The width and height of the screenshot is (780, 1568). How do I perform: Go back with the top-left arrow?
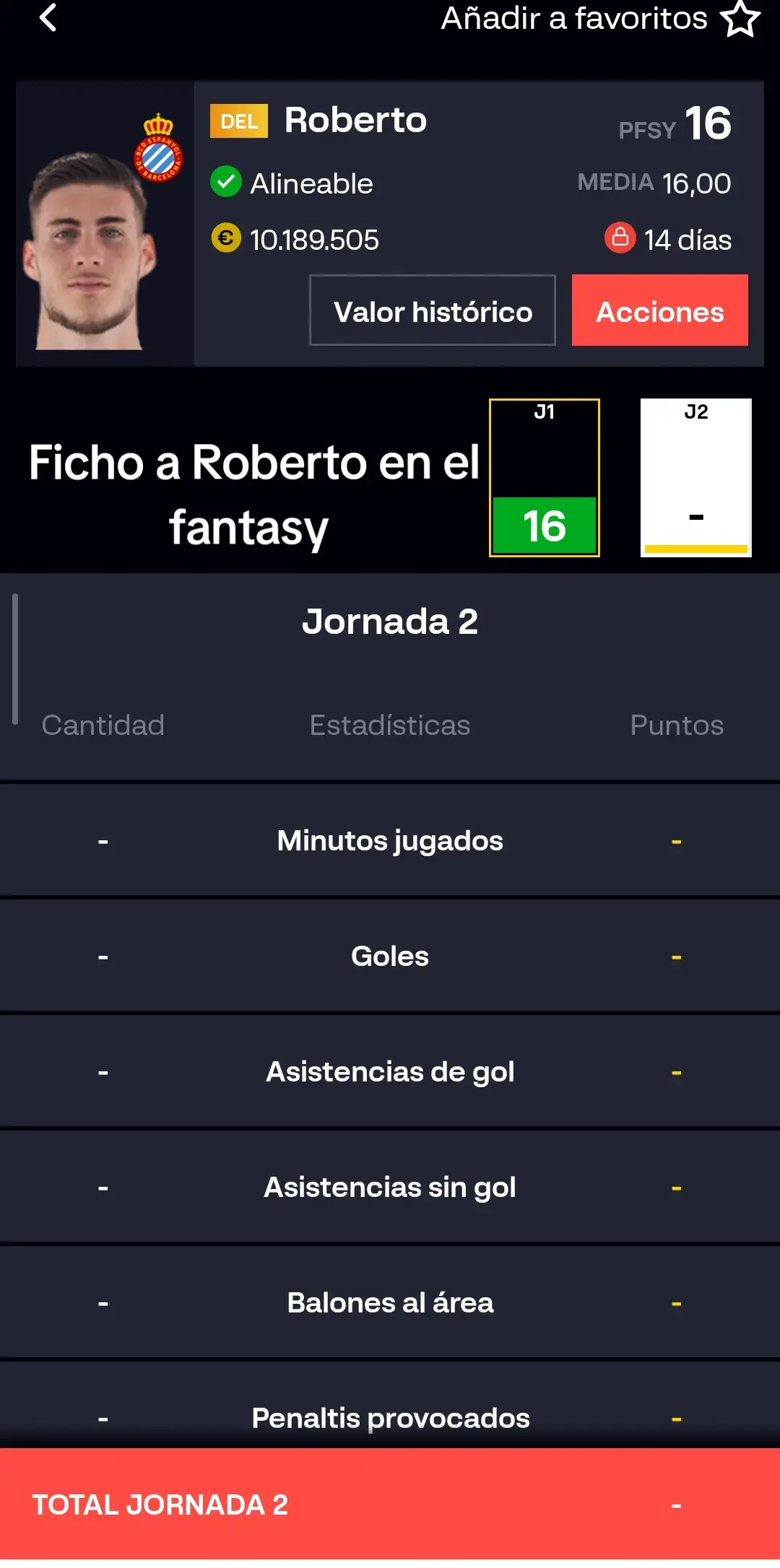pyautogui.click(x=48, y=18)
